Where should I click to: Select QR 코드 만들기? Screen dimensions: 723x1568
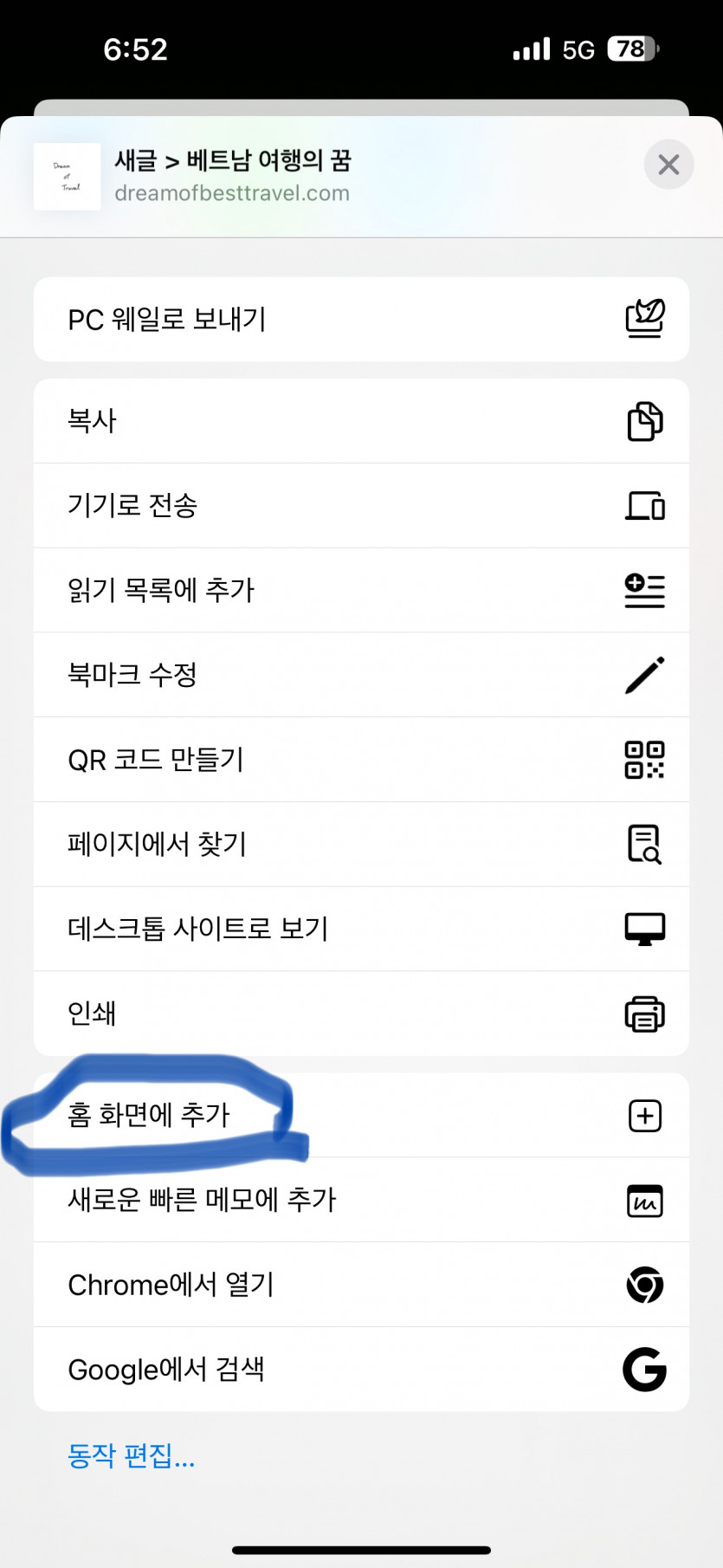click(361, 760)
